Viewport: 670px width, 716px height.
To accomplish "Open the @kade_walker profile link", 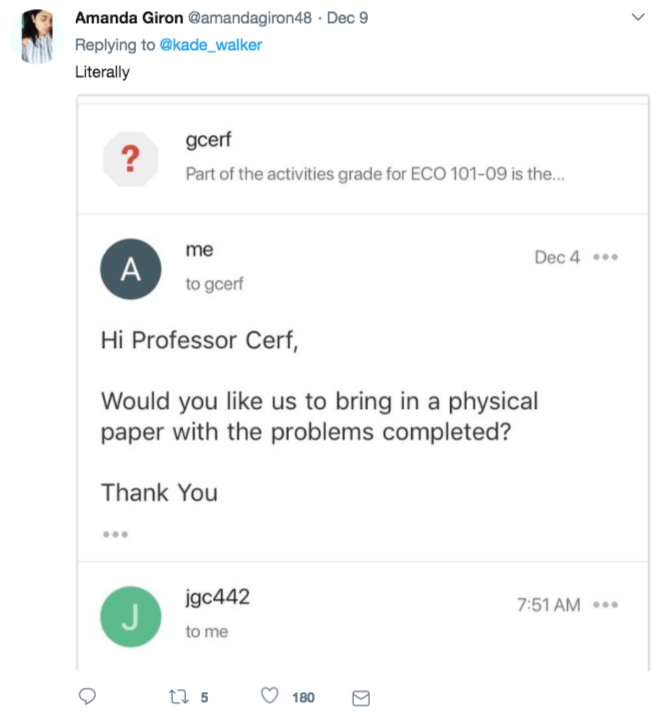I will click(211, 45).
